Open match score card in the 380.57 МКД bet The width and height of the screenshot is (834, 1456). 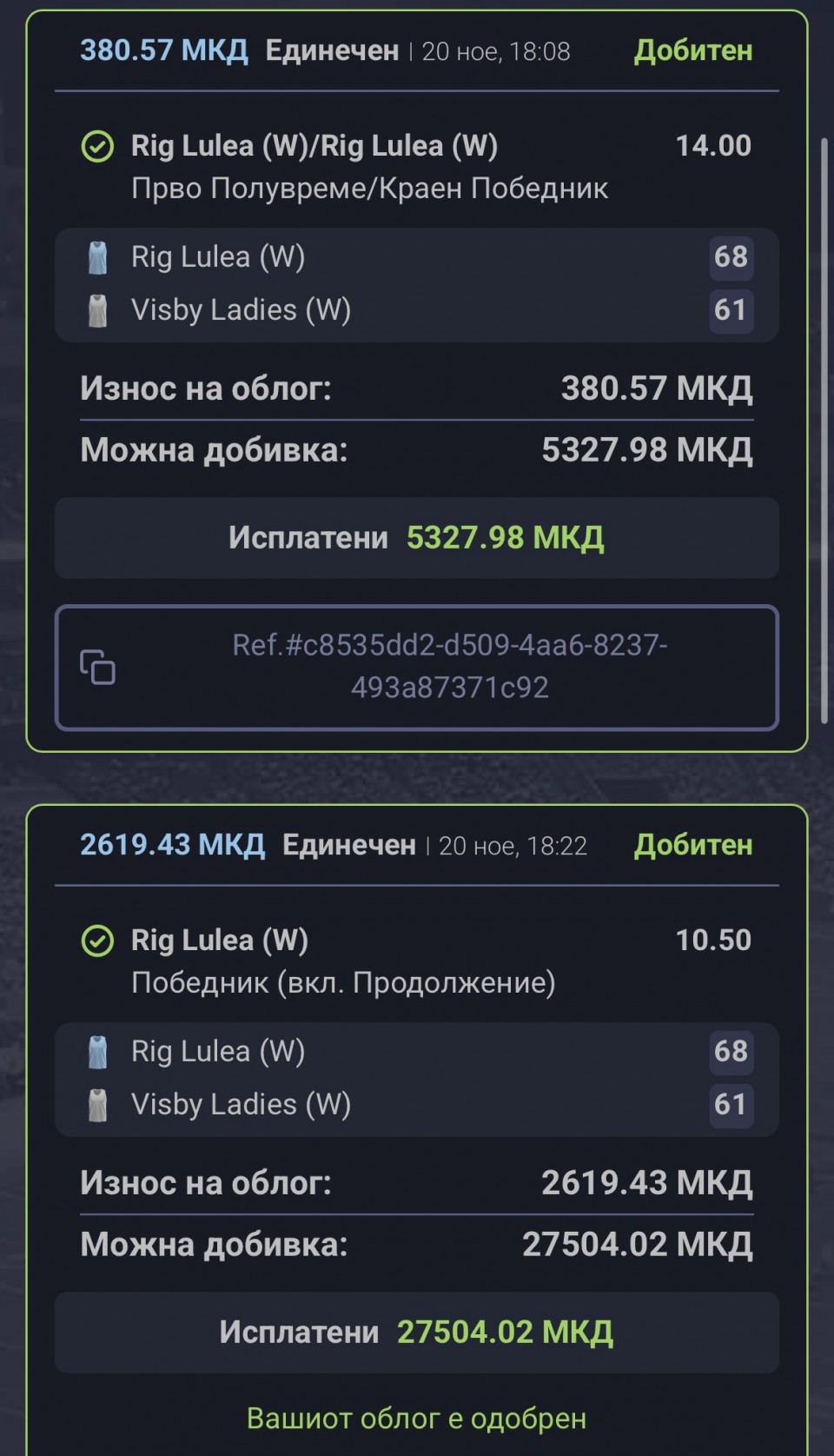click(x=416, y=284)
